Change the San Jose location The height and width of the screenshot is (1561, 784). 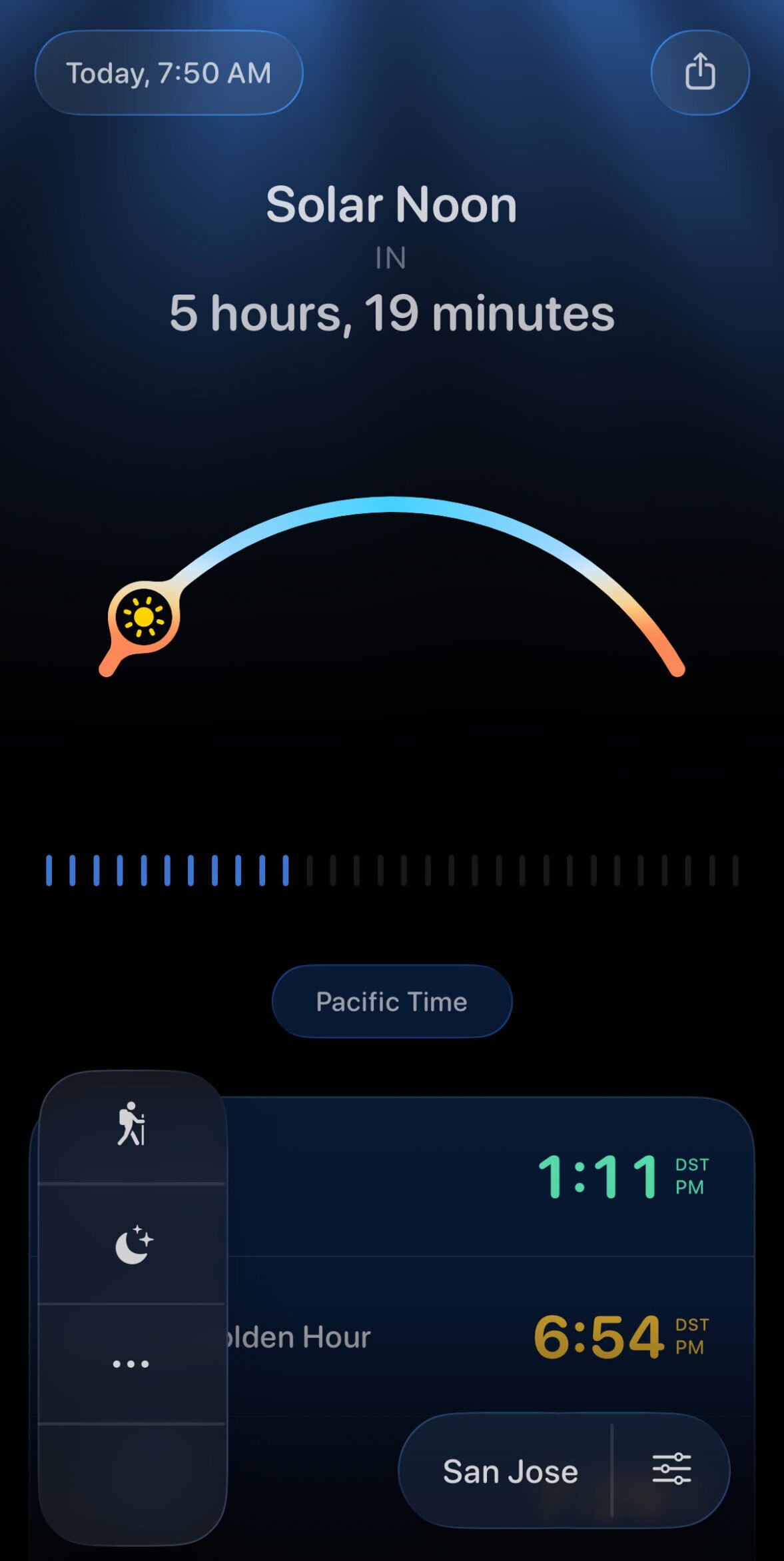[510, 1471]
